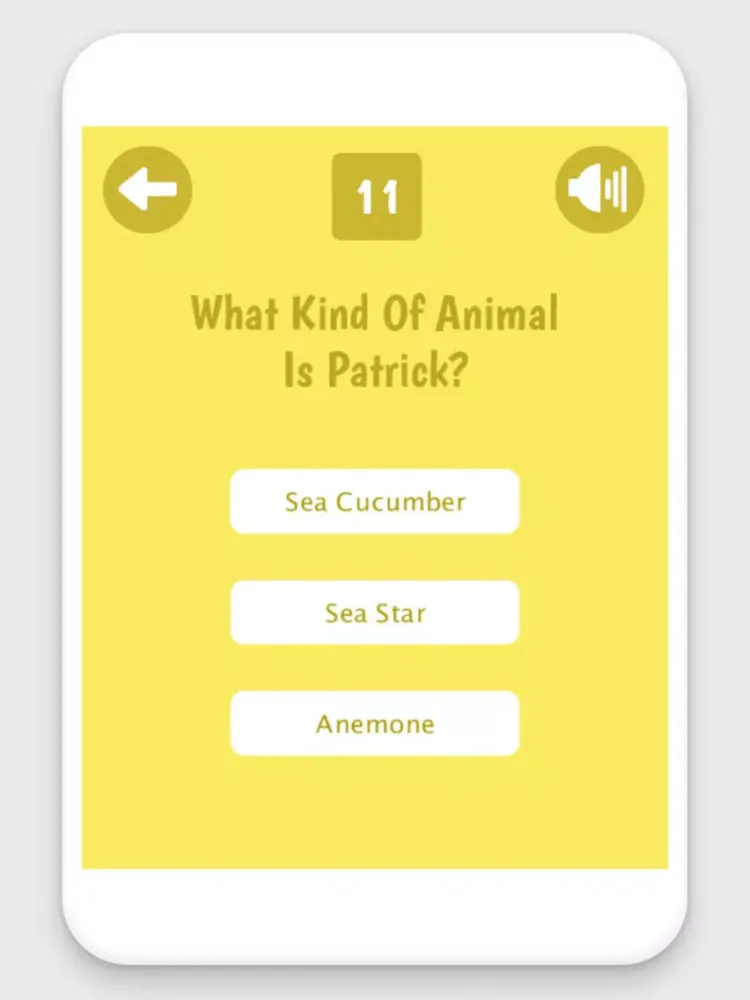This screenshot has width=750, height=1000.
Task: Pick the Anemone answer option
Action: pyautogui.click(x=375, y=723)
